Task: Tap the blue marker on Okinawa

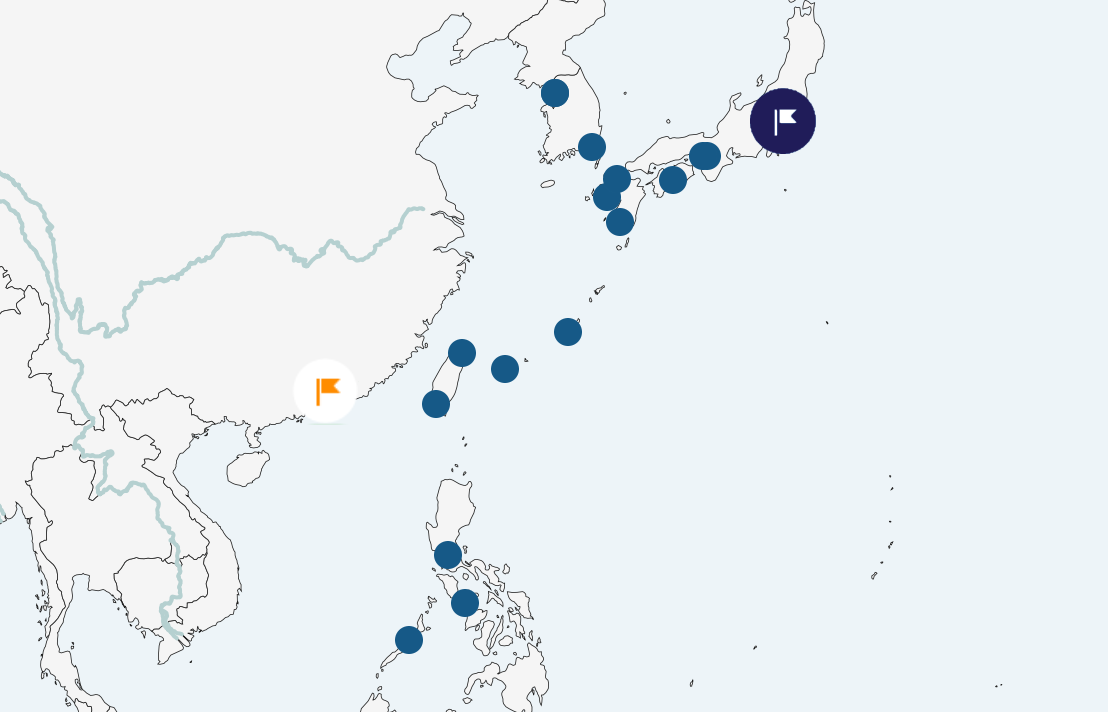Action: click(568, 331)
